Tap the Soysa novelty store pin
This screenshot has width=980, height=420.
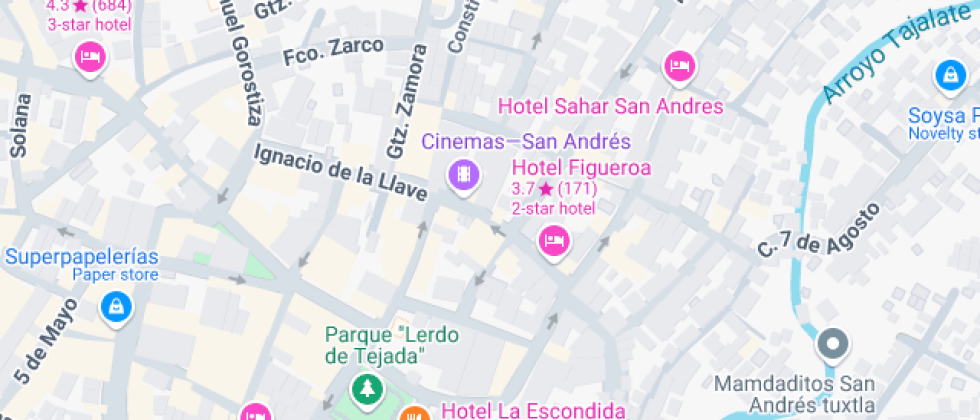coord(947,74)
